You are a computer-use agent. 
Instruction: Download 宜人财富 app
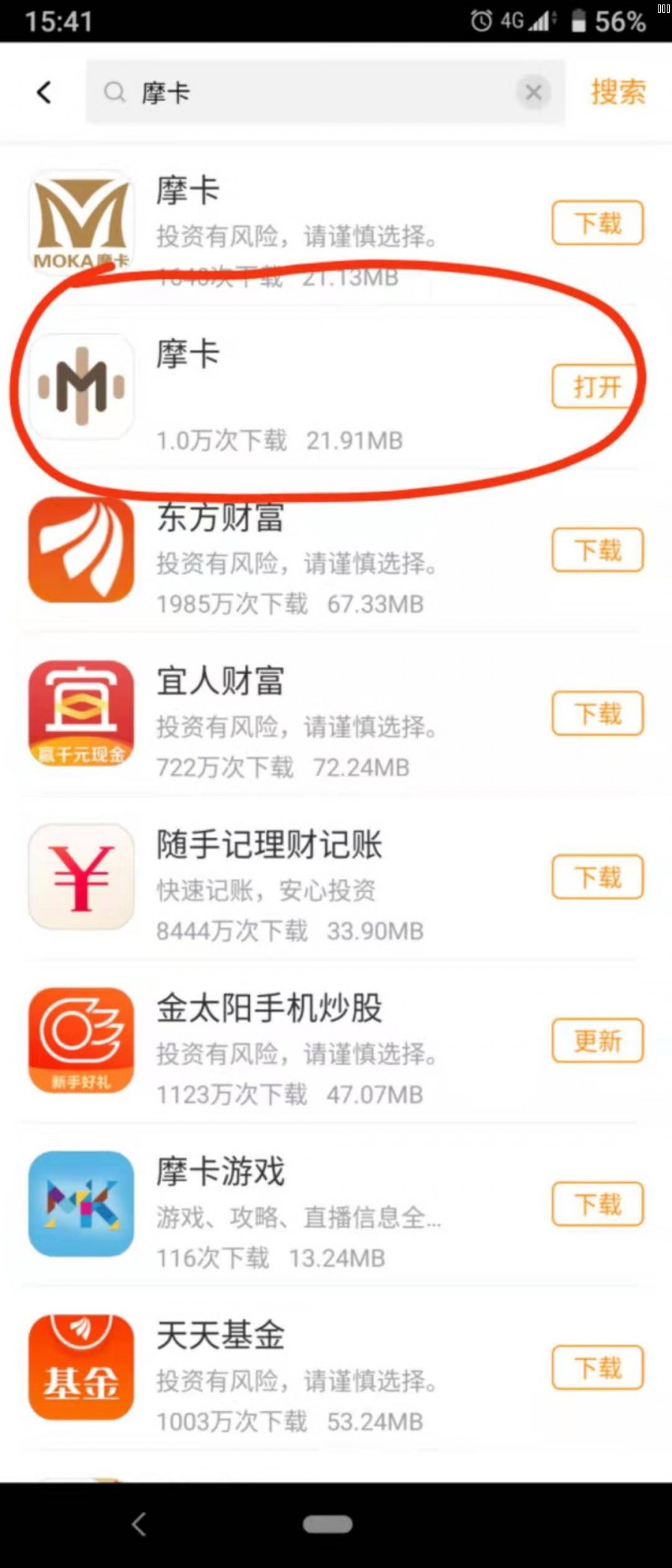(x=597, y=713)
